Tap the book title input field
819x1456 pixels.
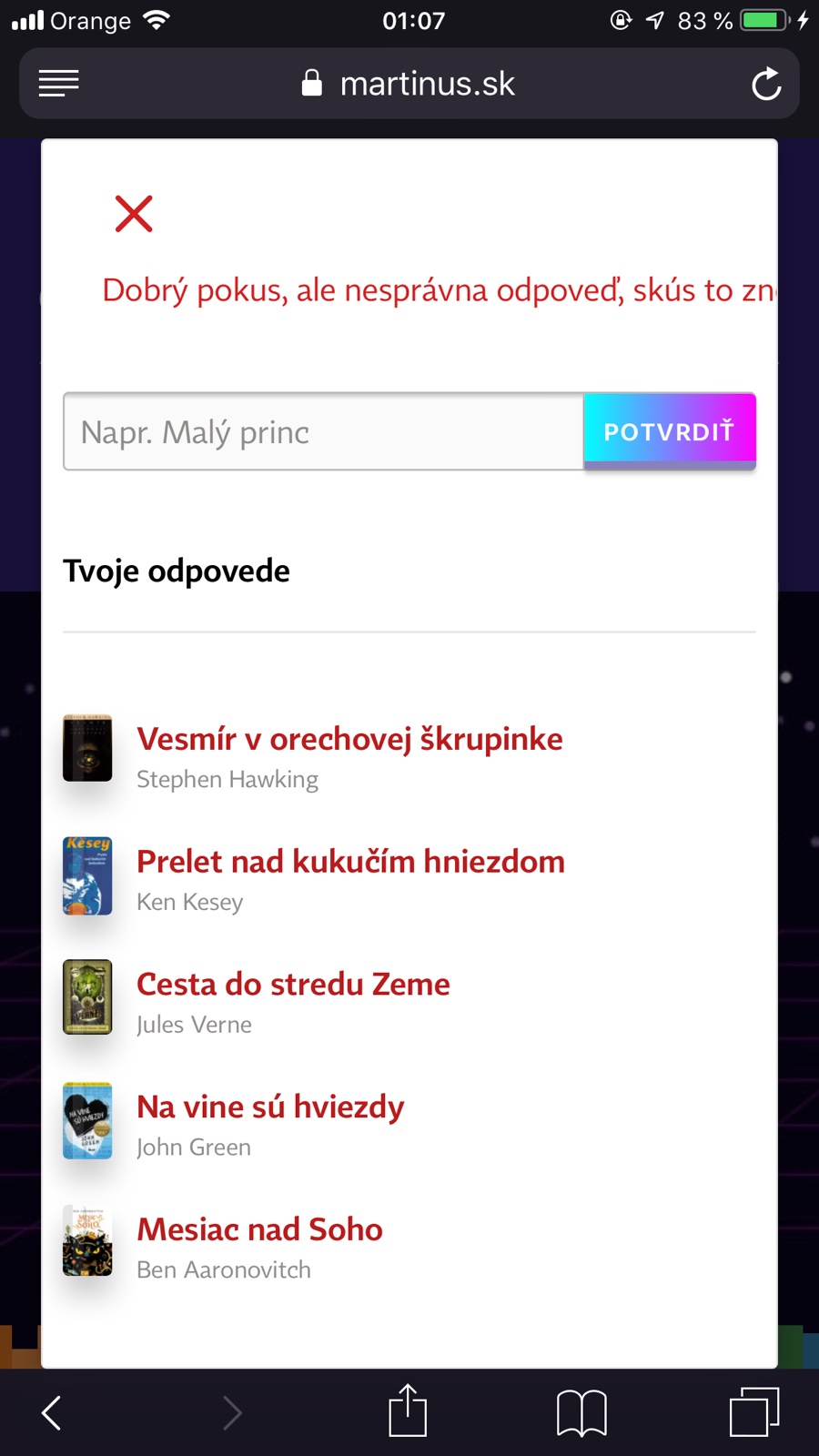[323, 432]
